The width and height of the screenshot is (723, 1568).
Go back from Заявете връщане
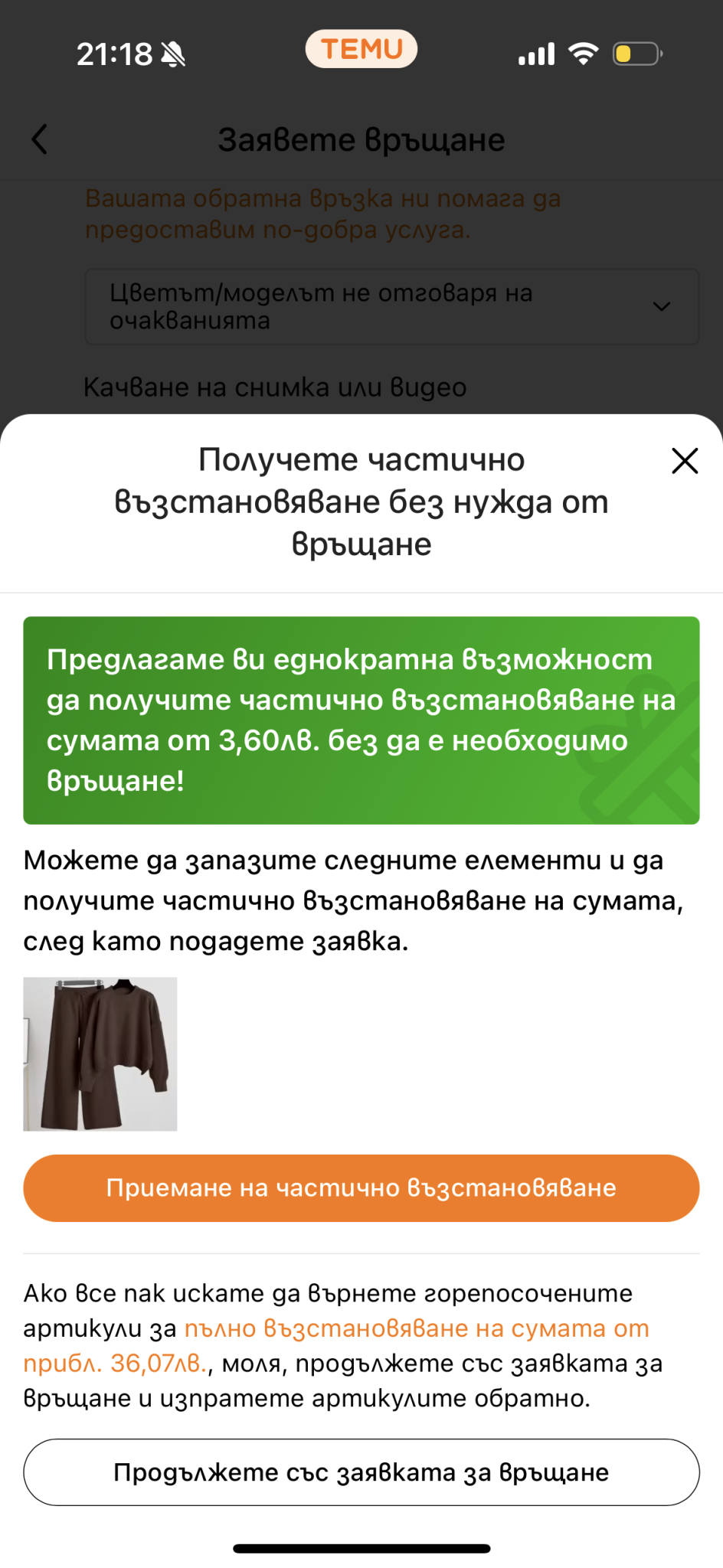tap(40, 139)
